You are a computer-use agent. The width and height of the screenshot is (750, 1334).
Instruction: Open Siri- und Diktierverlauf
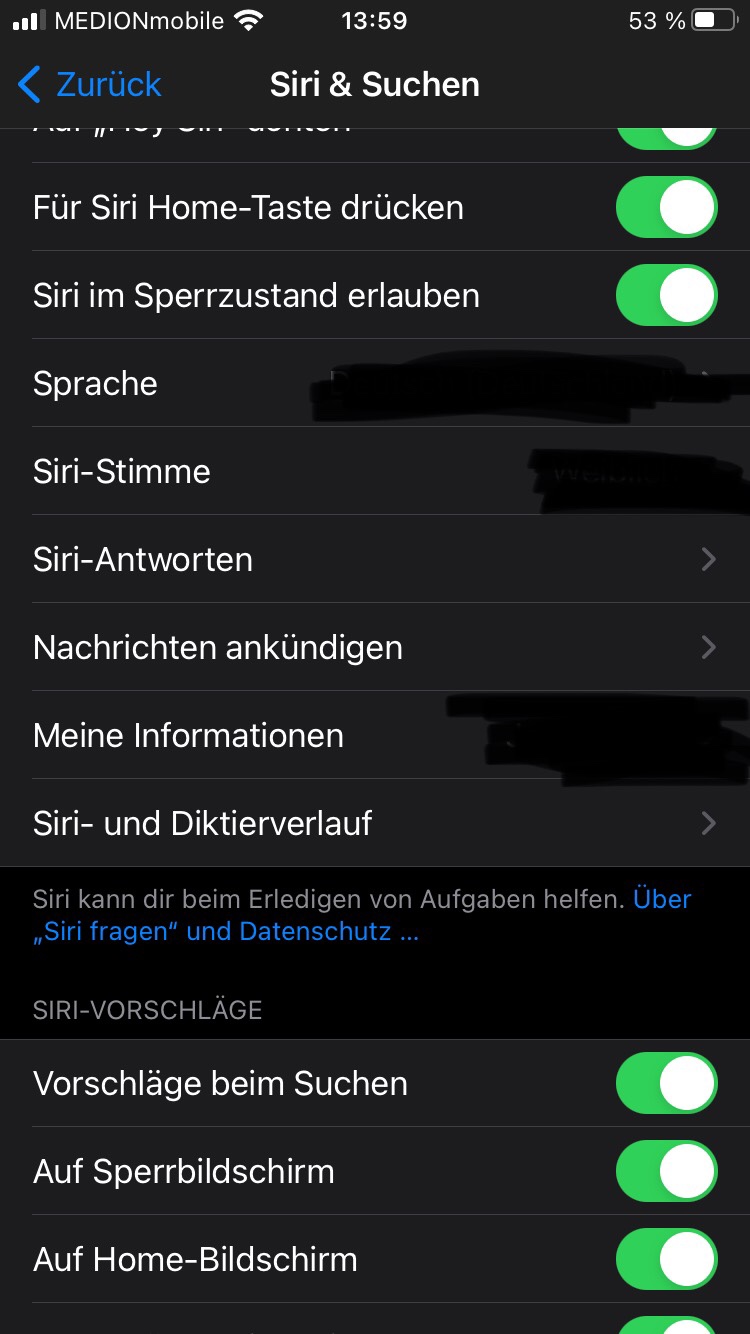coord(375,824)
